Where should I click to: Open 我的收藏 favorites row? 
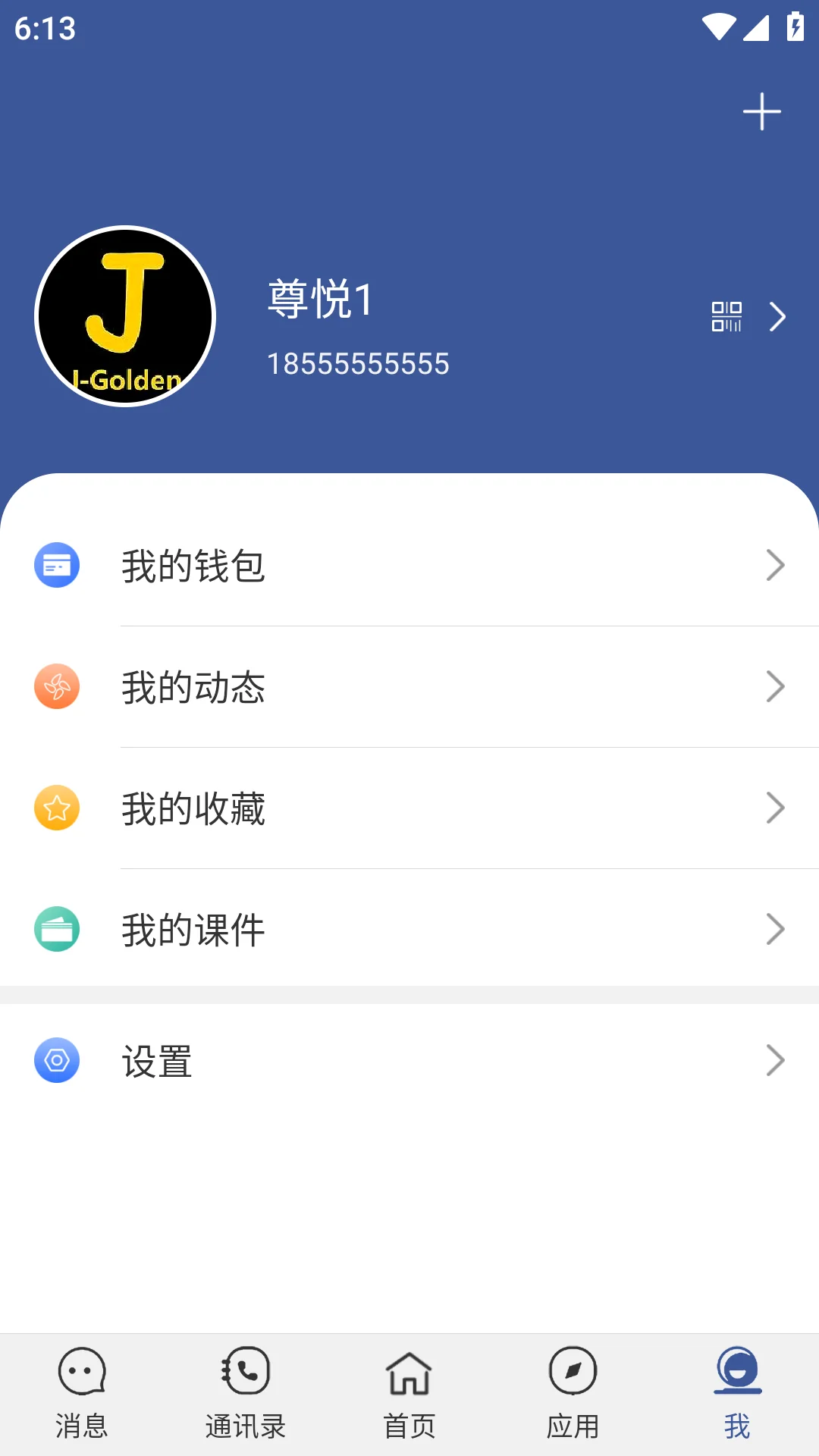(409, 808)
